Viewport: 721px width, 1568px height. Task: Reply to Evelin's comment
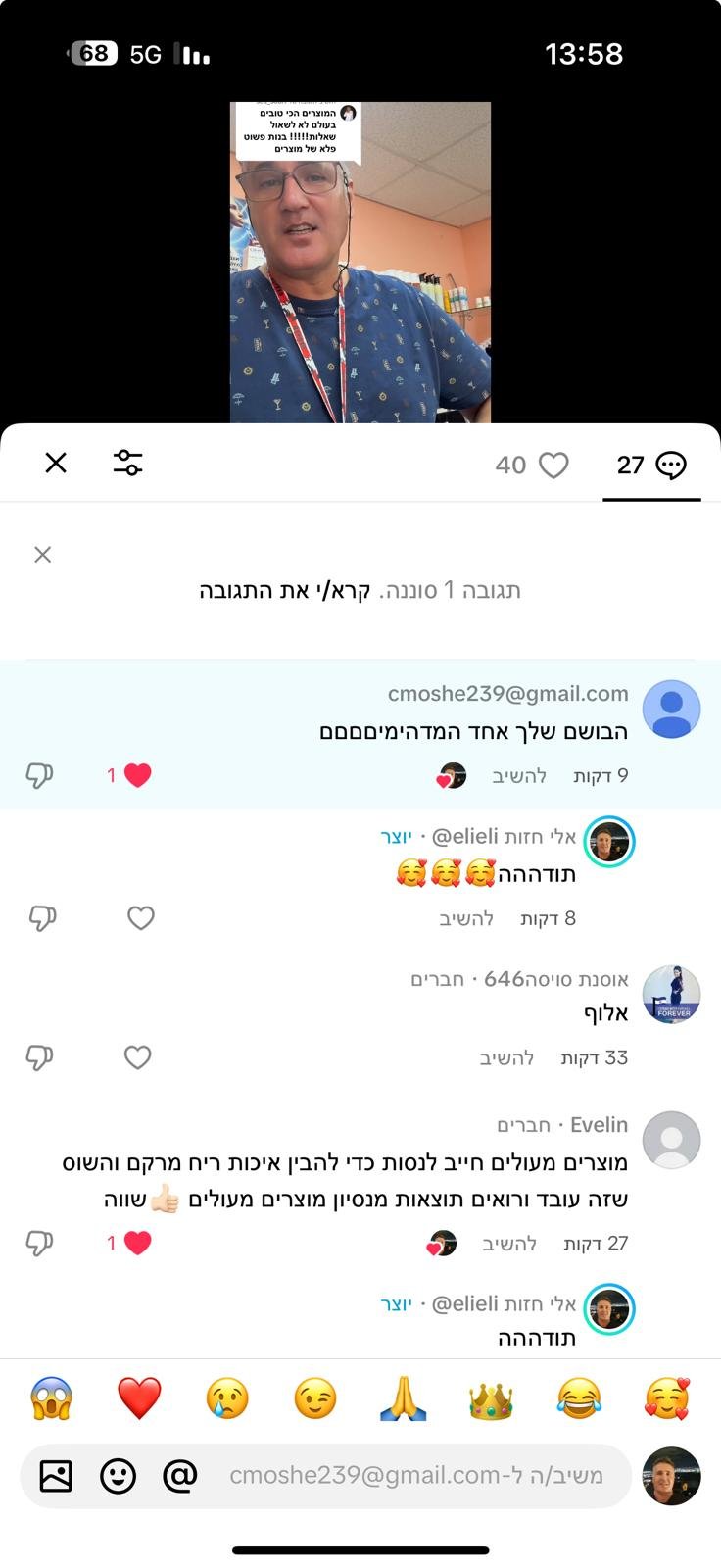509,1244
